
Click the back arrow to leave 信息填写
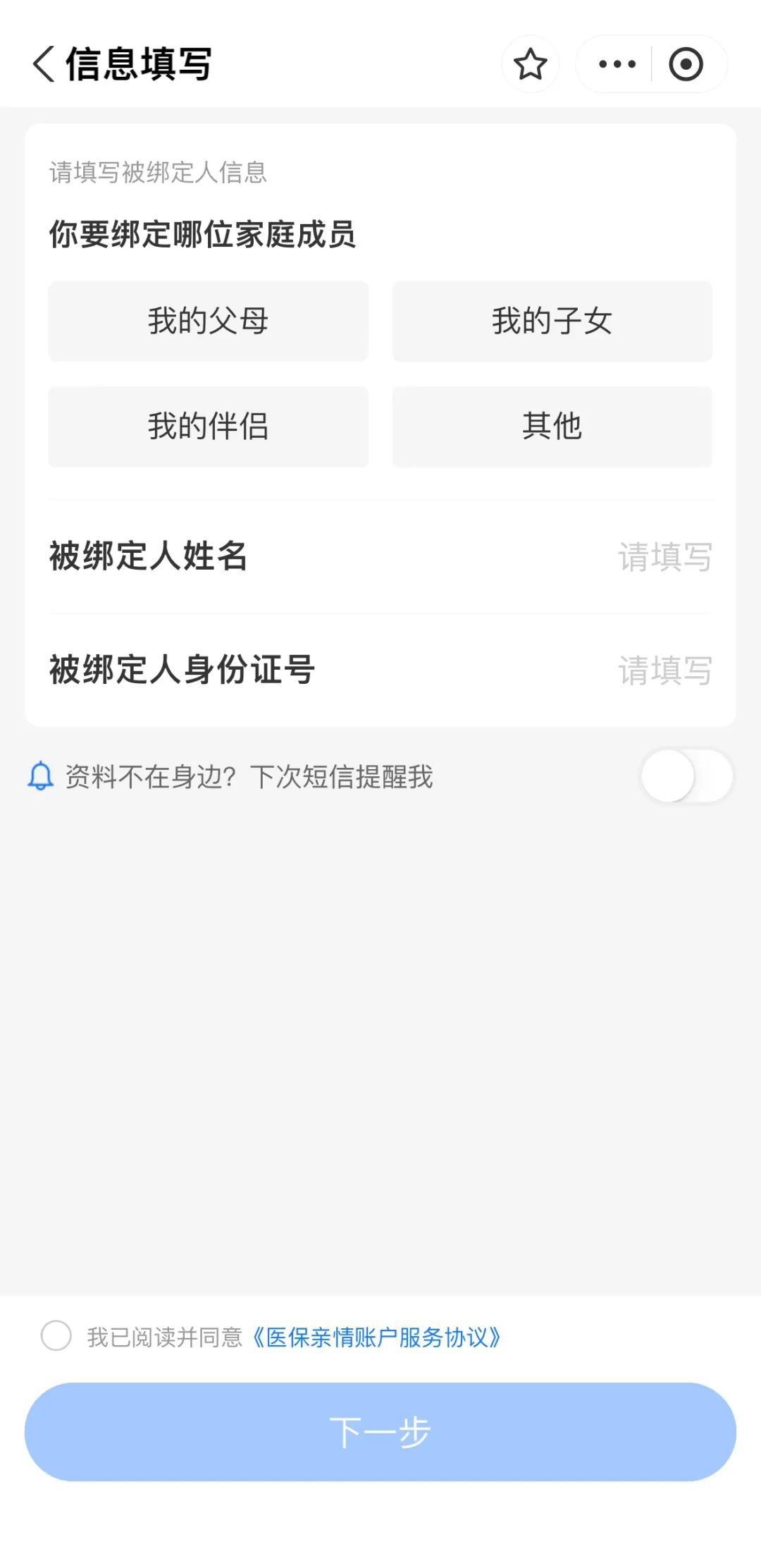coord(42,63)
